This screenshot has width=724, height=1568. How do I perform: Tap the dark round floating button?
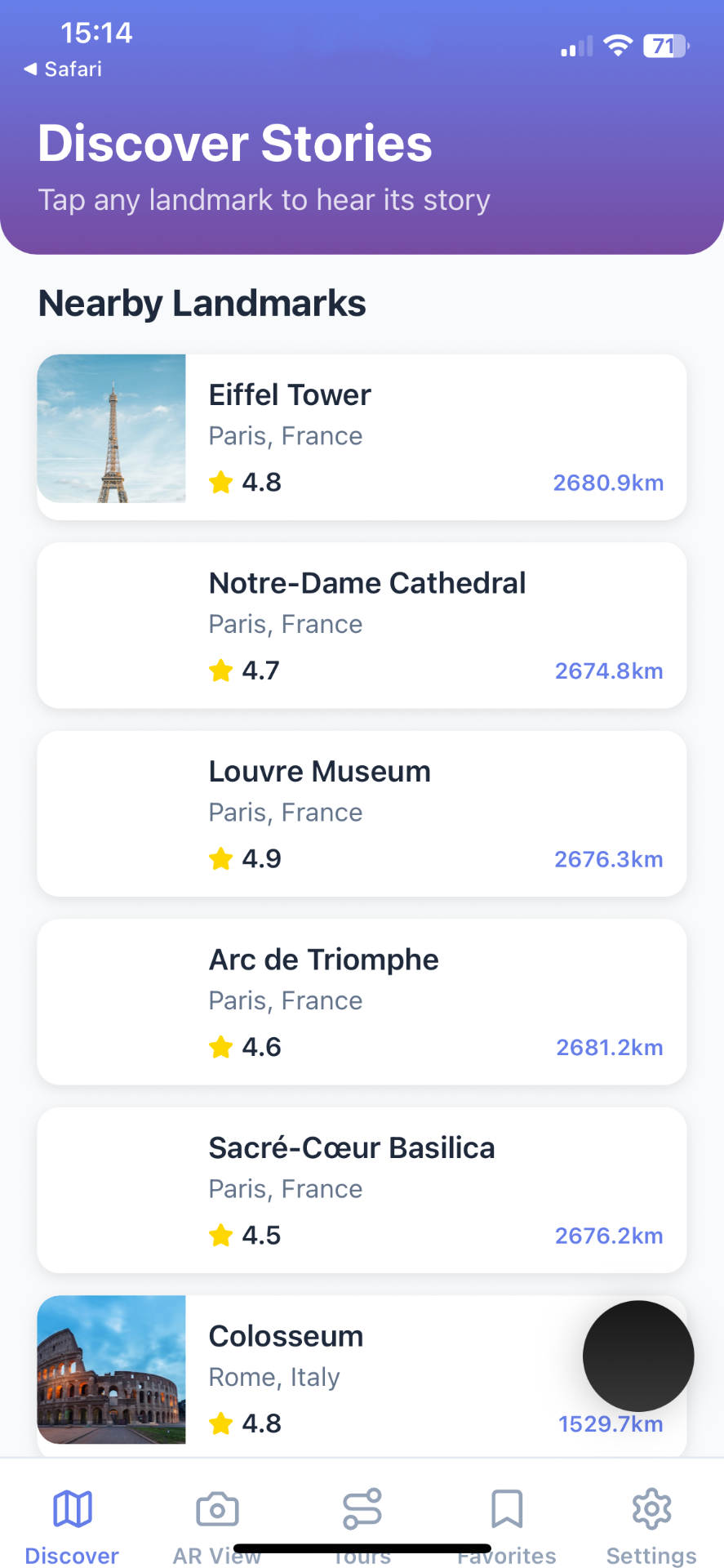pos(638,1356)
